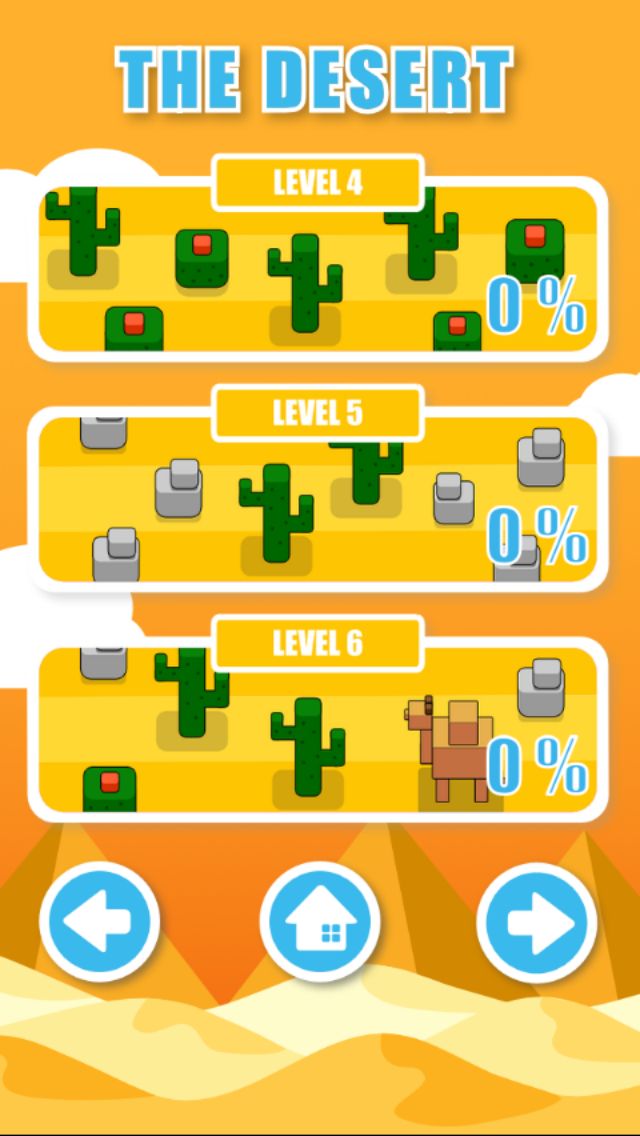The height and width of the screenshot is (1136, 640).
Task: Go to the previous page with left arrow
Action: 99,921
